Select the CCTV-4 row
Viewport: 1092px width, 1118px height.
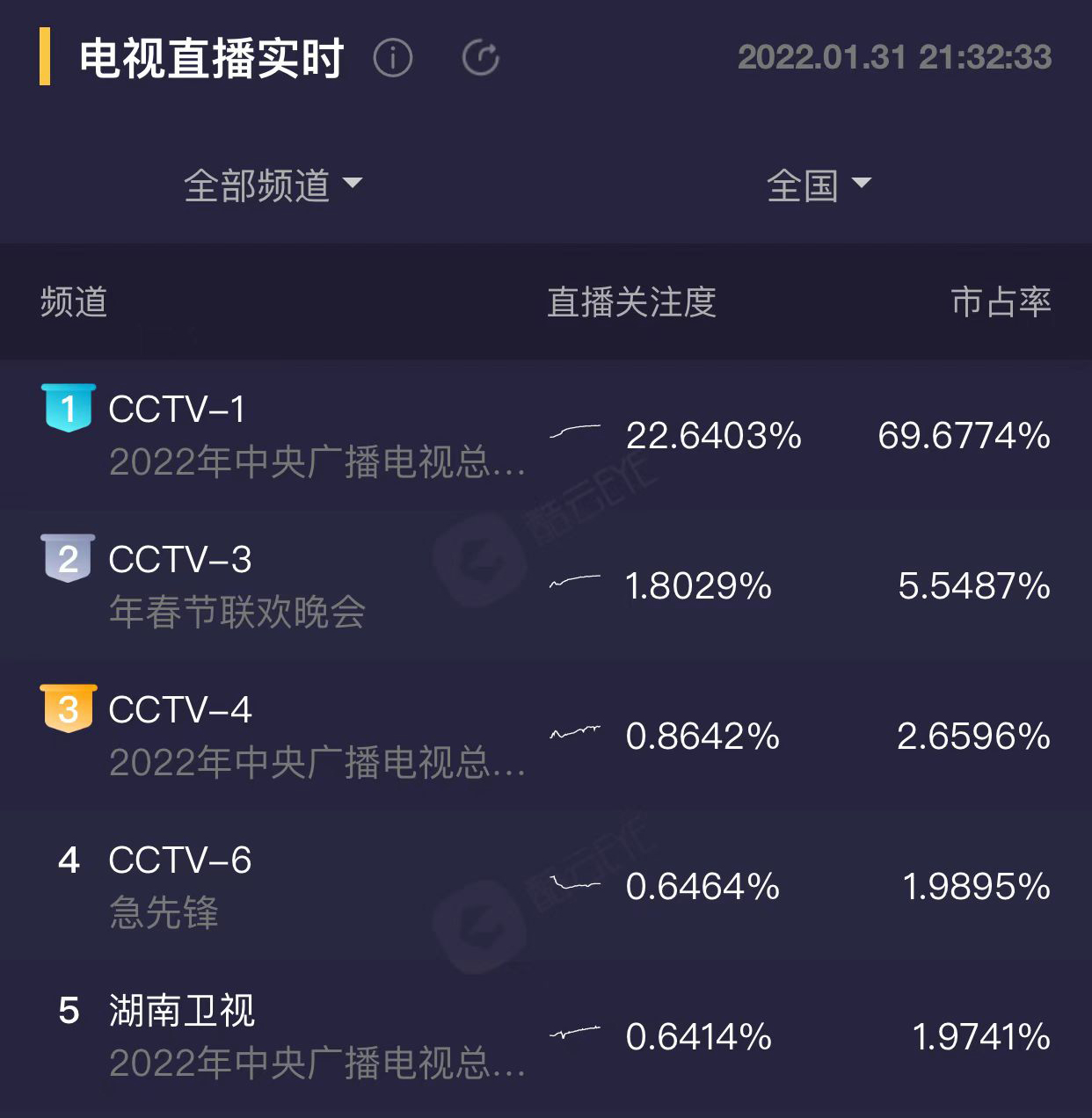[x=545, y=736]
